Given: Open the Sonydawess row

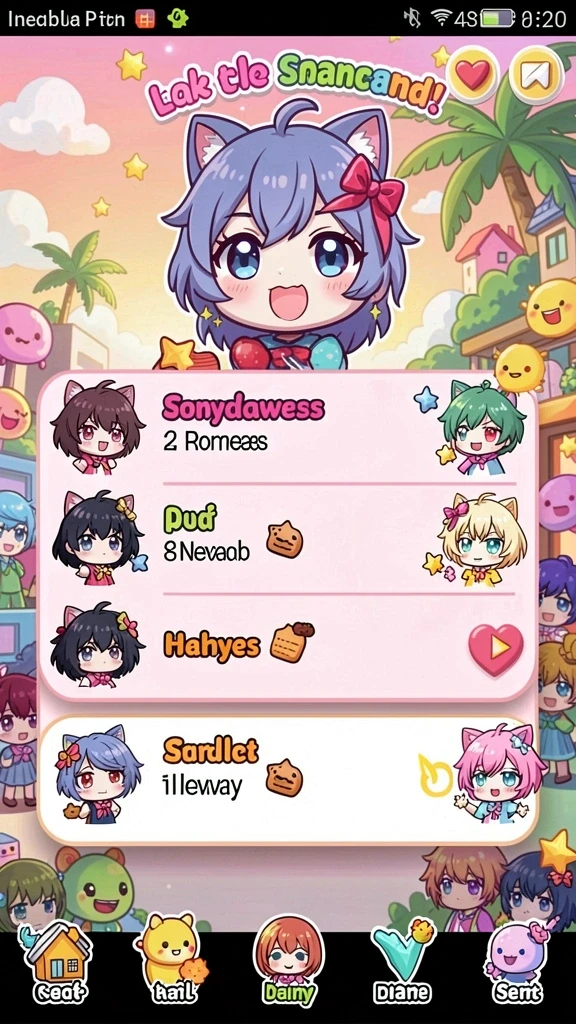Looking at the screenshot, I should [288, 428].
